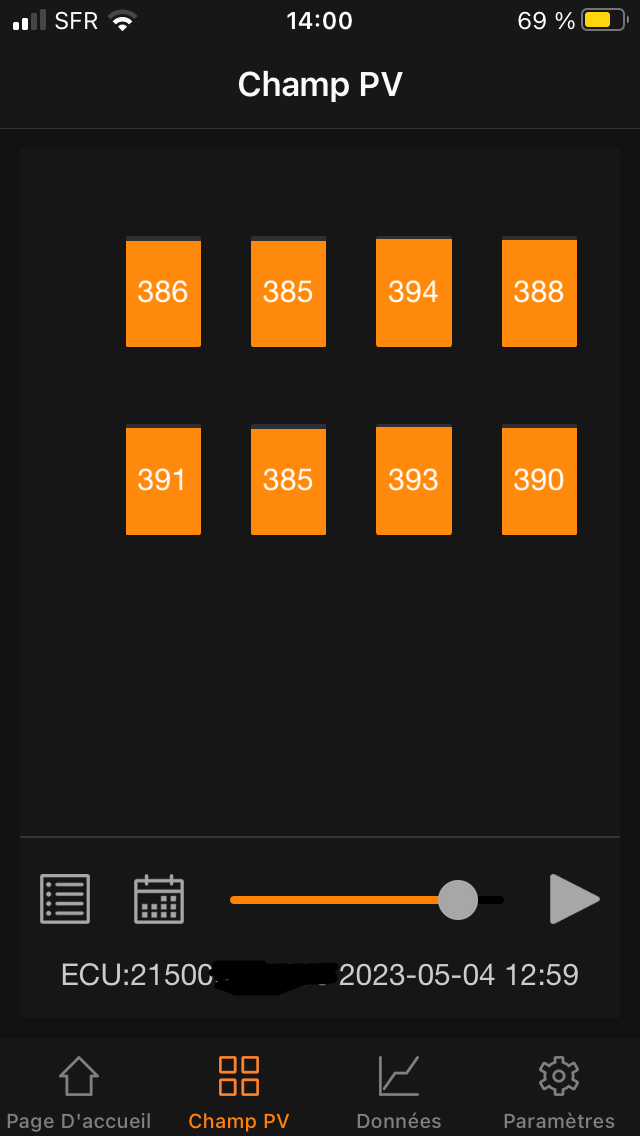Open the panel showing 391
This screenshot has height=1136, width=640.
coord(163,480)
